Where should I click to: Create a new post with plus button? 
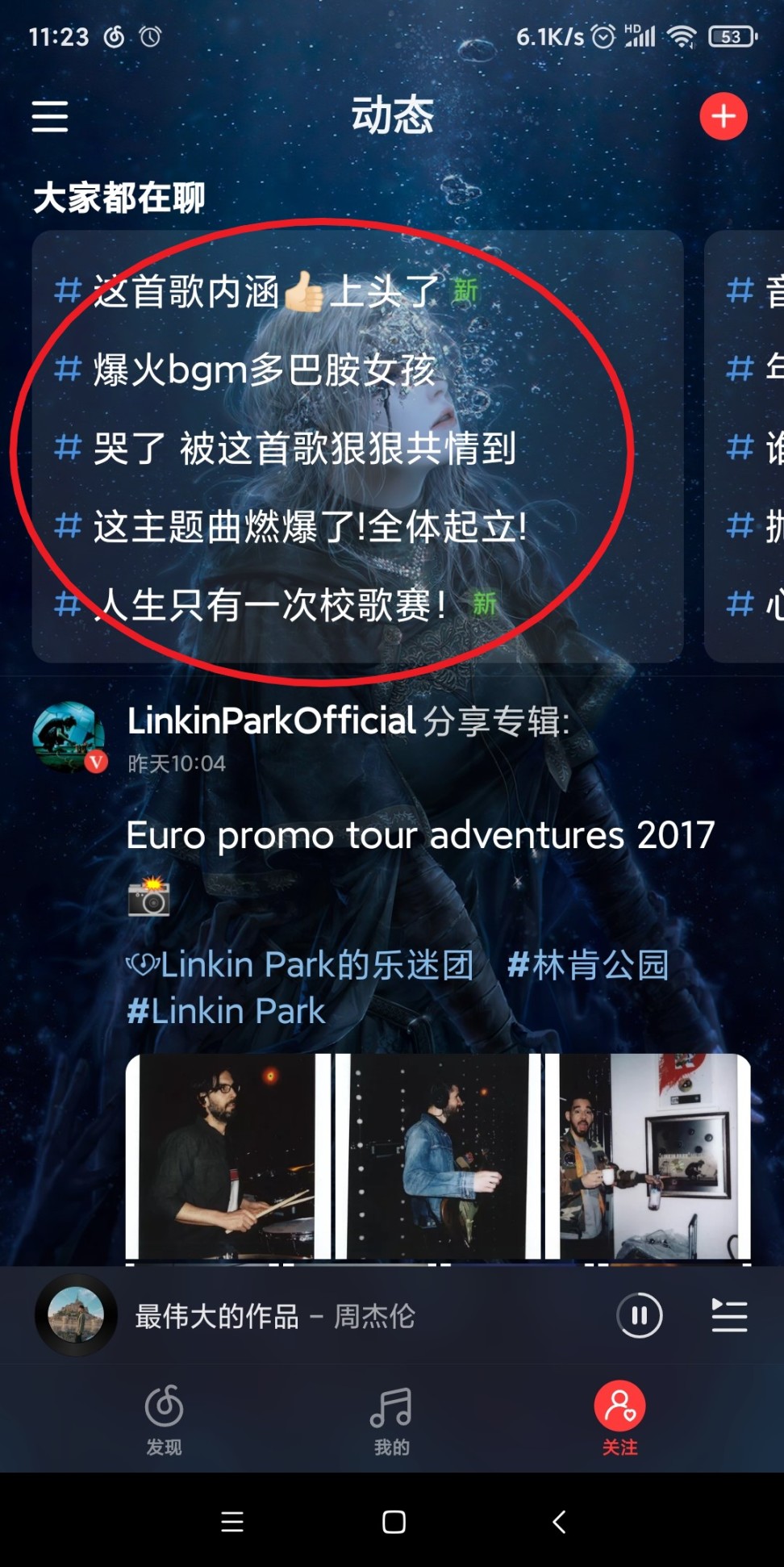[x=723, y=116]
